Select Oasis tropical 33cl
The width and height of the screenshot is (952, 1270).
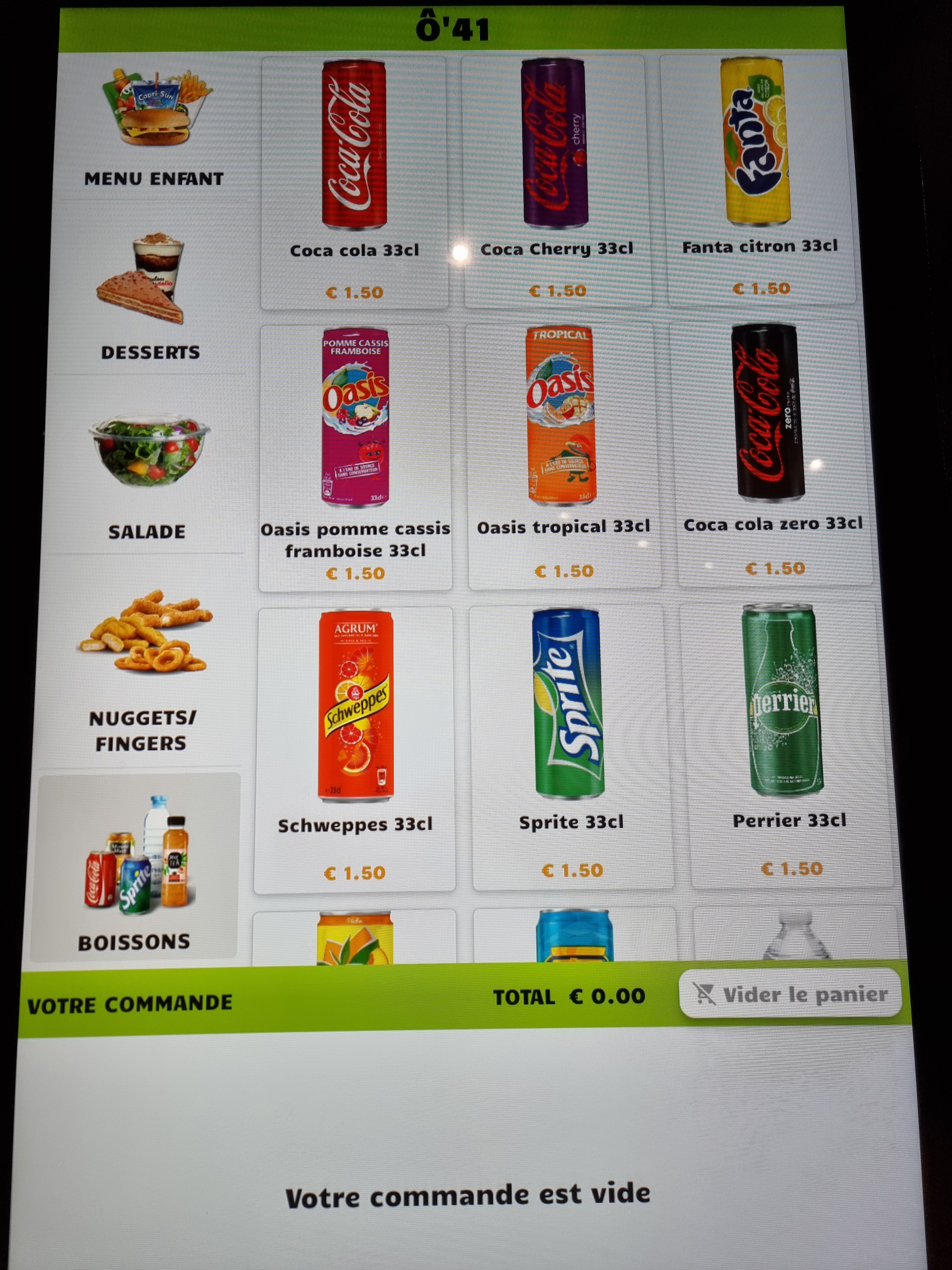564,456
